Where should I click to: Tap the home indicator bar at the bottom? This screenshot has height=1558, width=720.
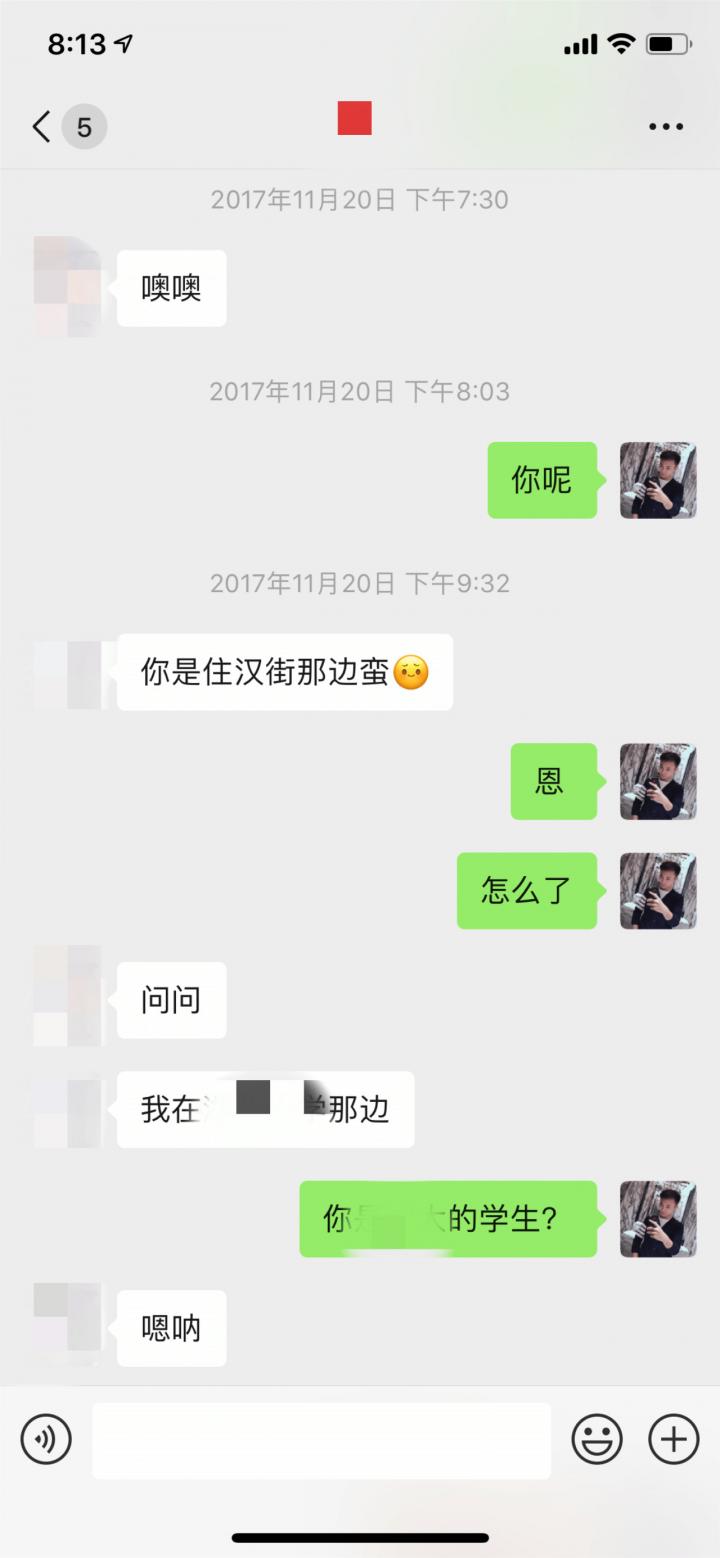pyautogui.click(x=360, y=1537)
